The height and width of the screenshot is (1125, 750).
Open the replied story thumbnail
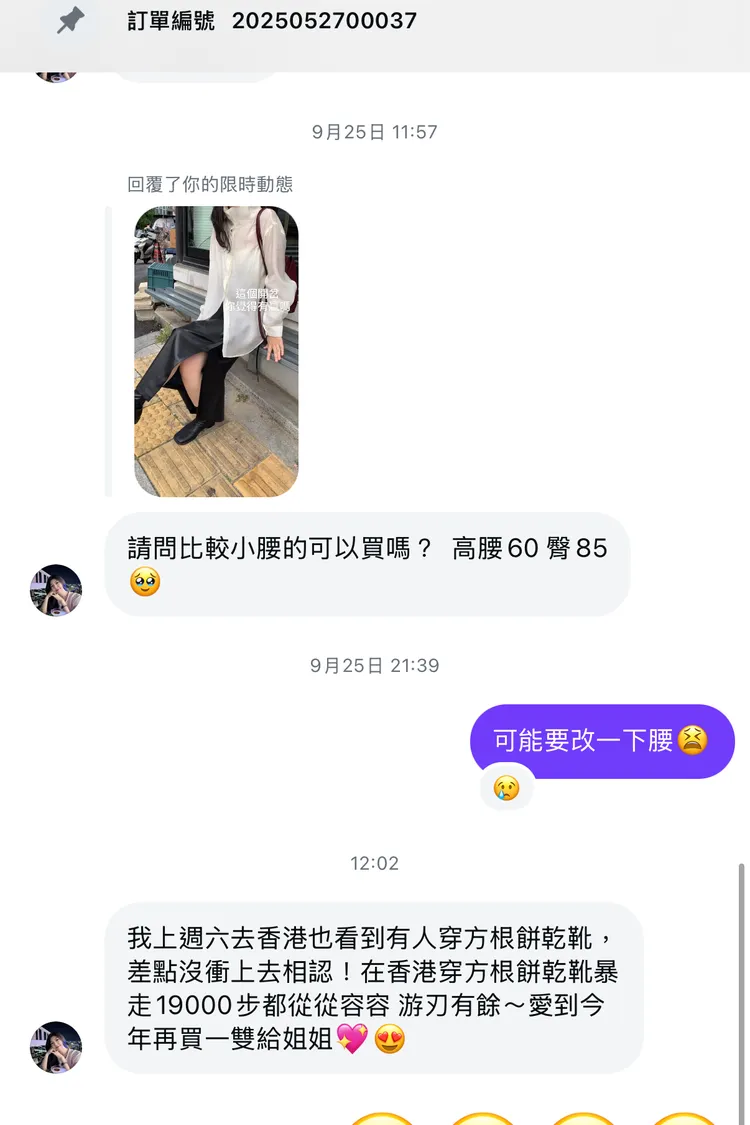(x=216, y=352)
